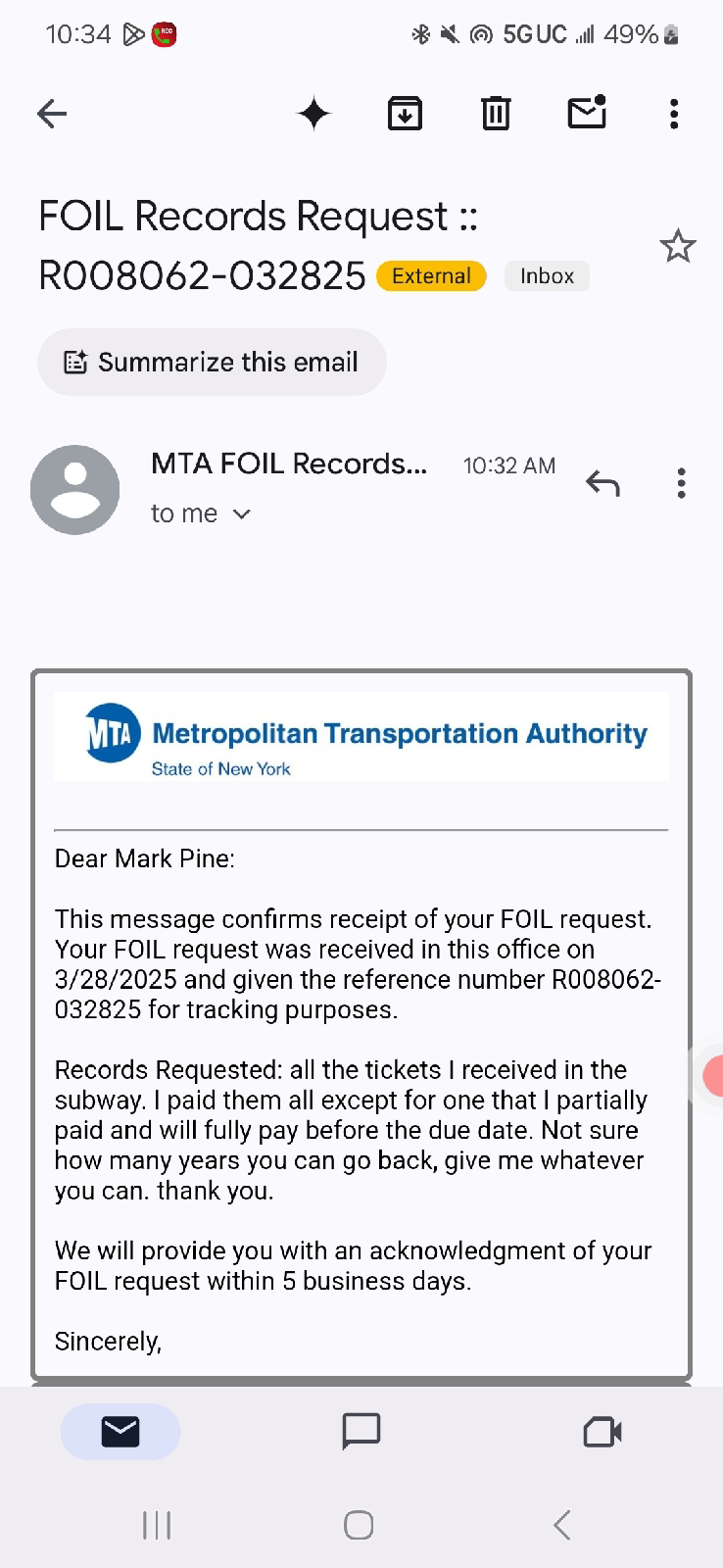
Task: Open the recent apps view
Action: 157,1525
